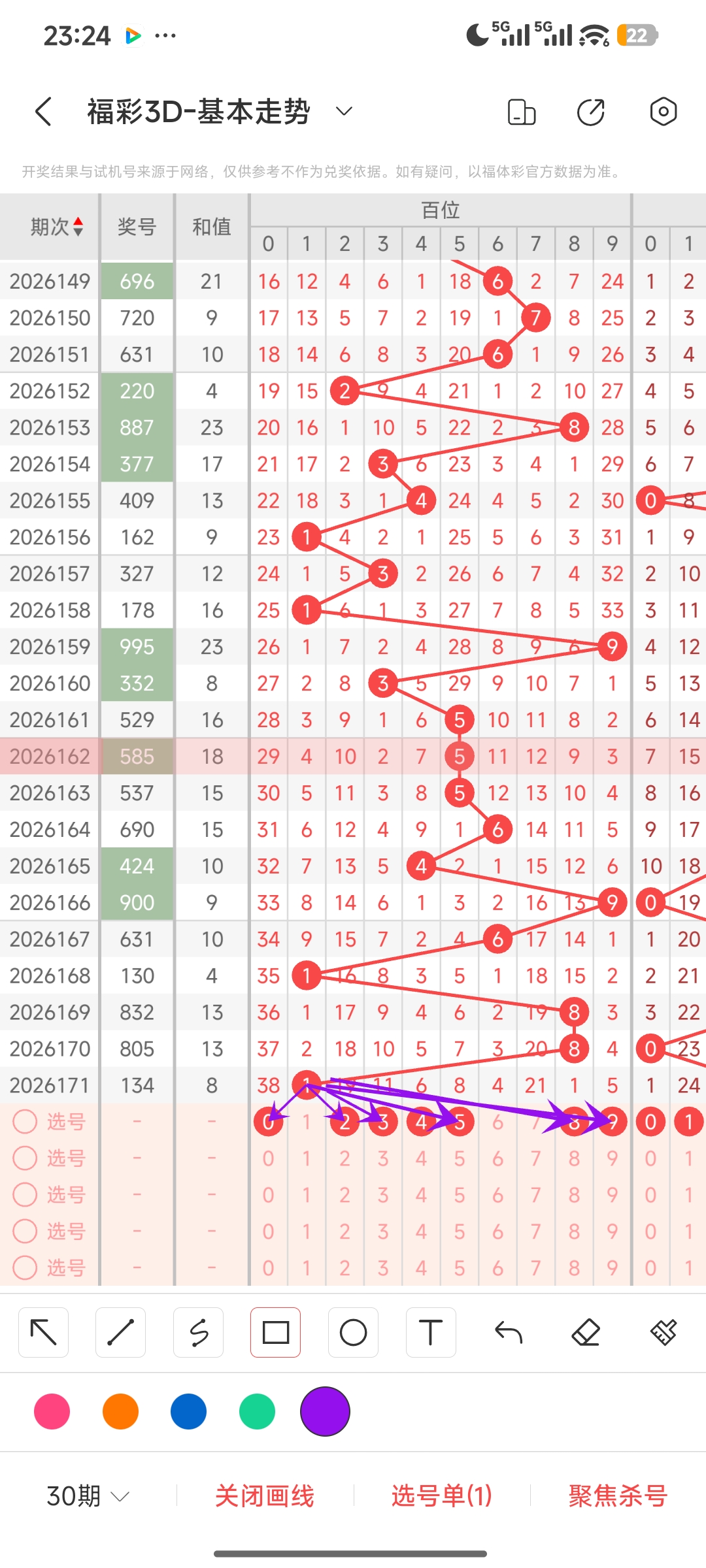
Task: Open the settings gear icon
Action: (663, 112)
